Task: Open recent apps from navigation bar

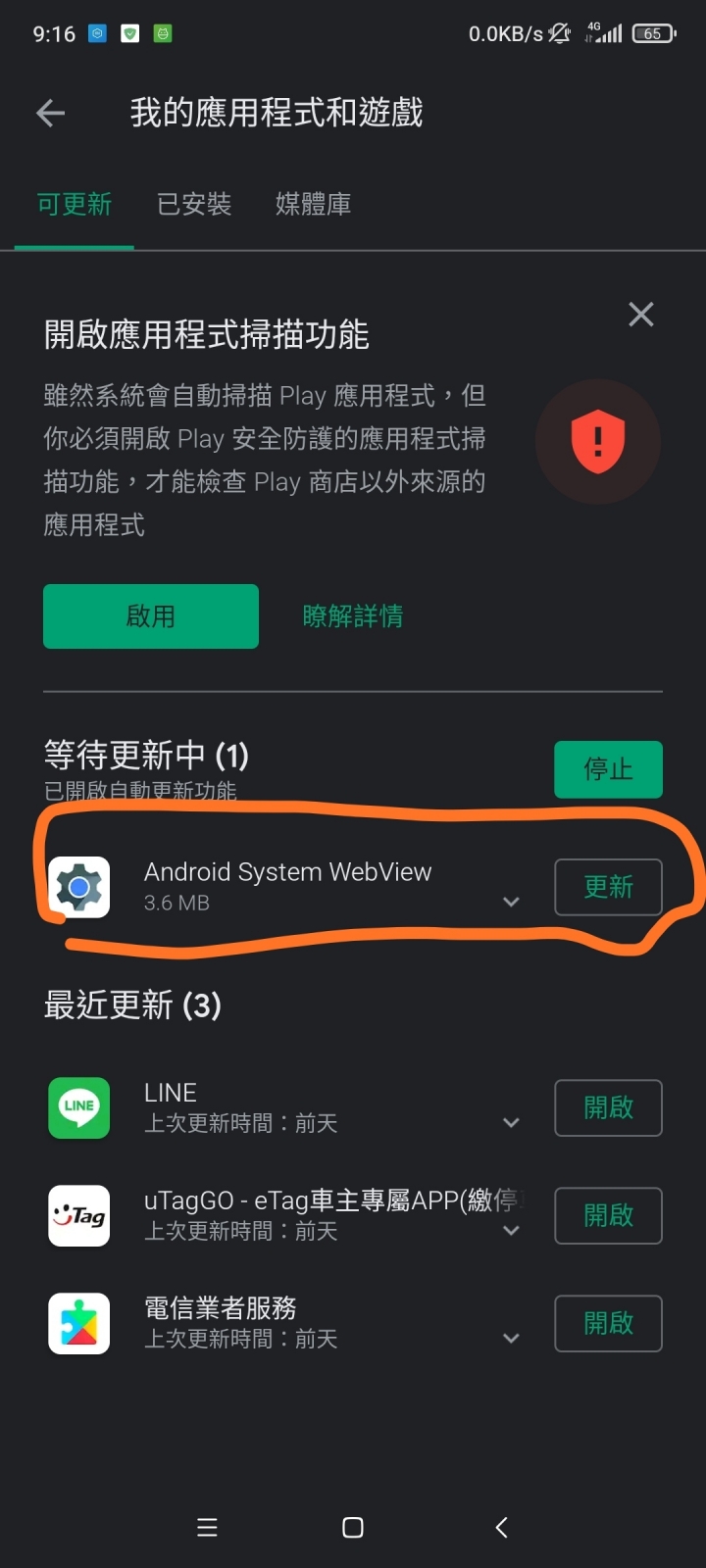Action: tap(207, 1527)
